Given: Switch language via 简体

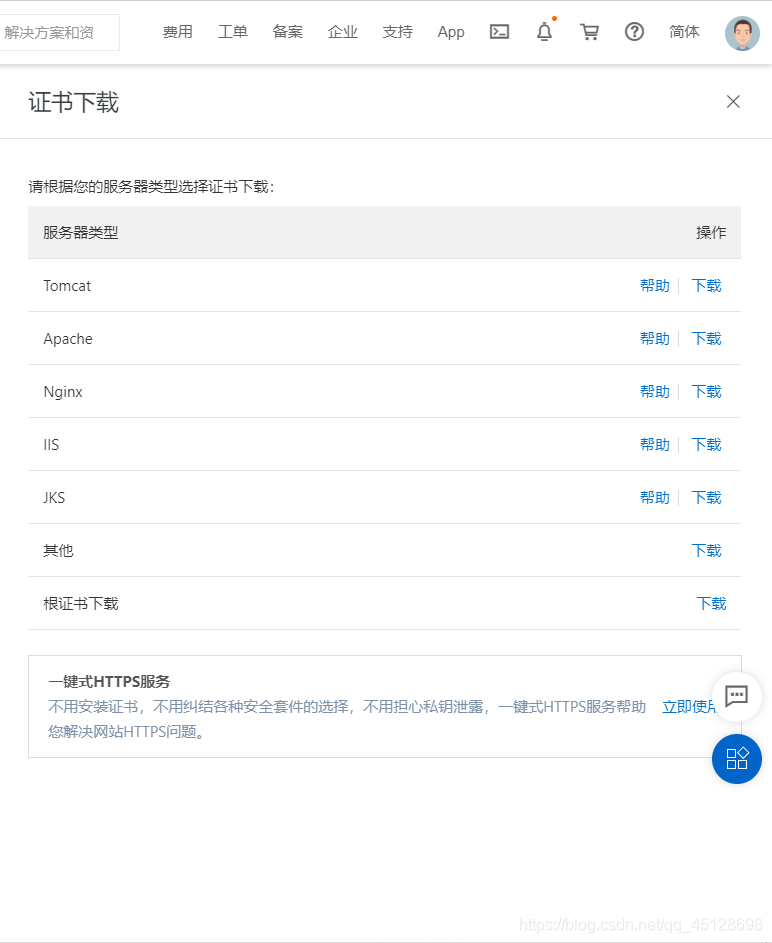Looking at the screenshot, I should tap(684, 32).
